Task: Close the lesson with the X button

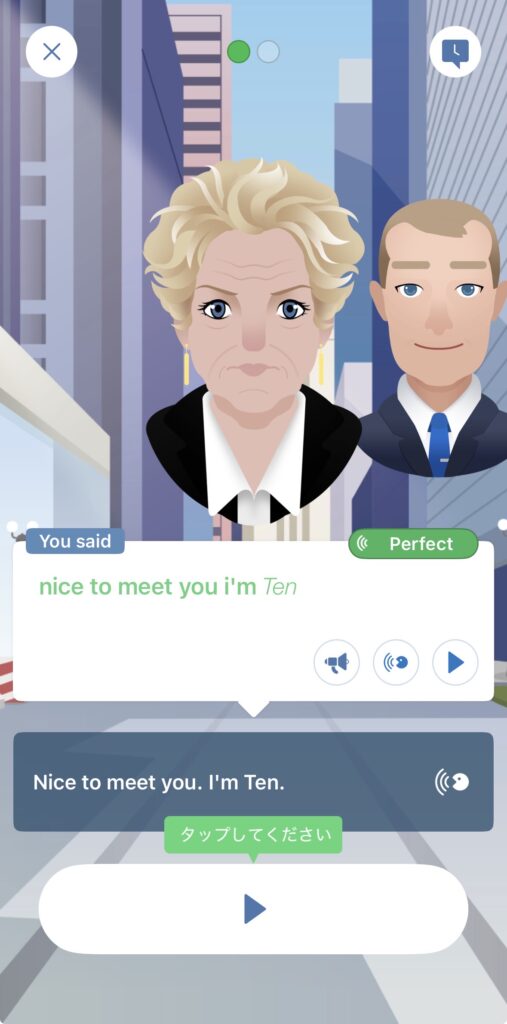Action: tap(52, 52)
